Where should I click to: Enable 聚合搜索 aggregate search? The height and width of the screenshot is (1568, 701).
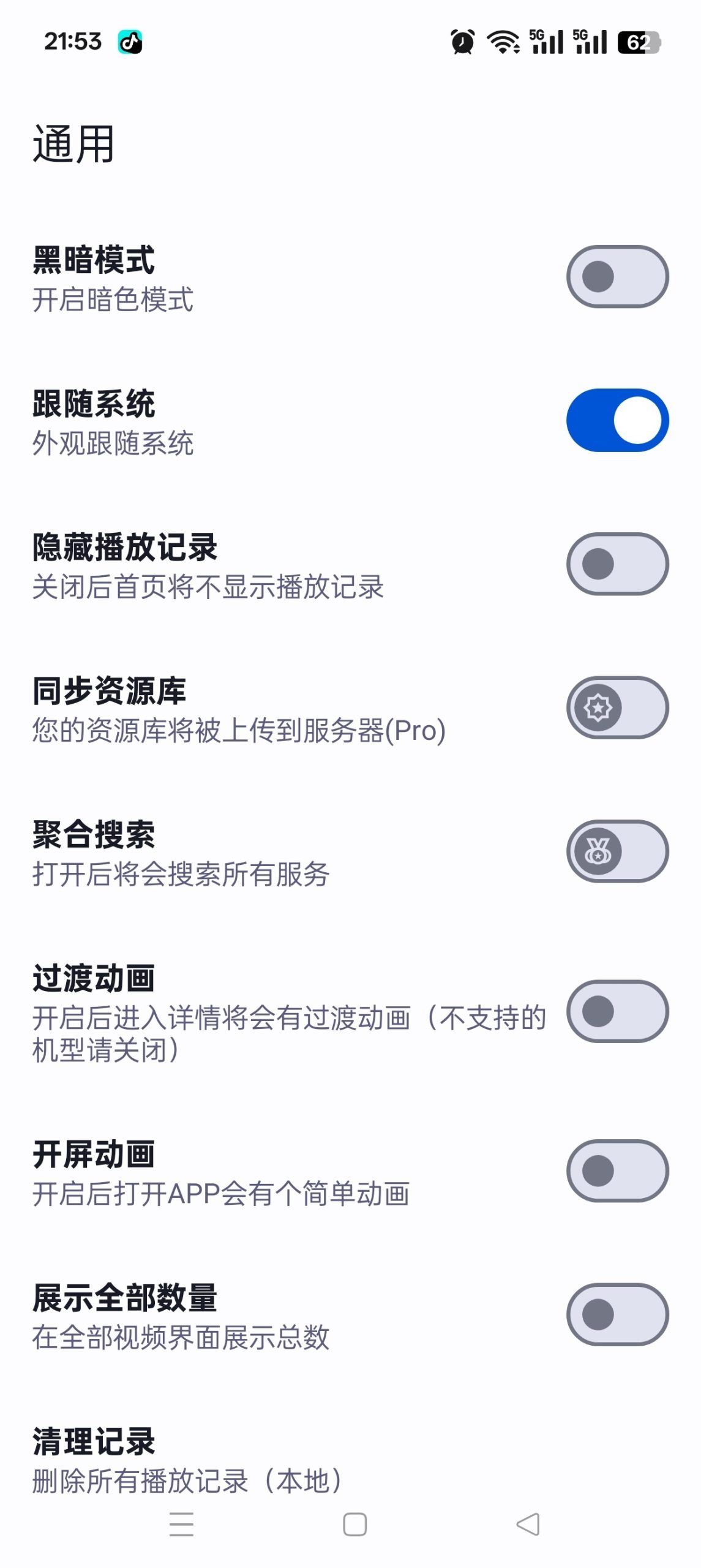[x=616, y=851]
